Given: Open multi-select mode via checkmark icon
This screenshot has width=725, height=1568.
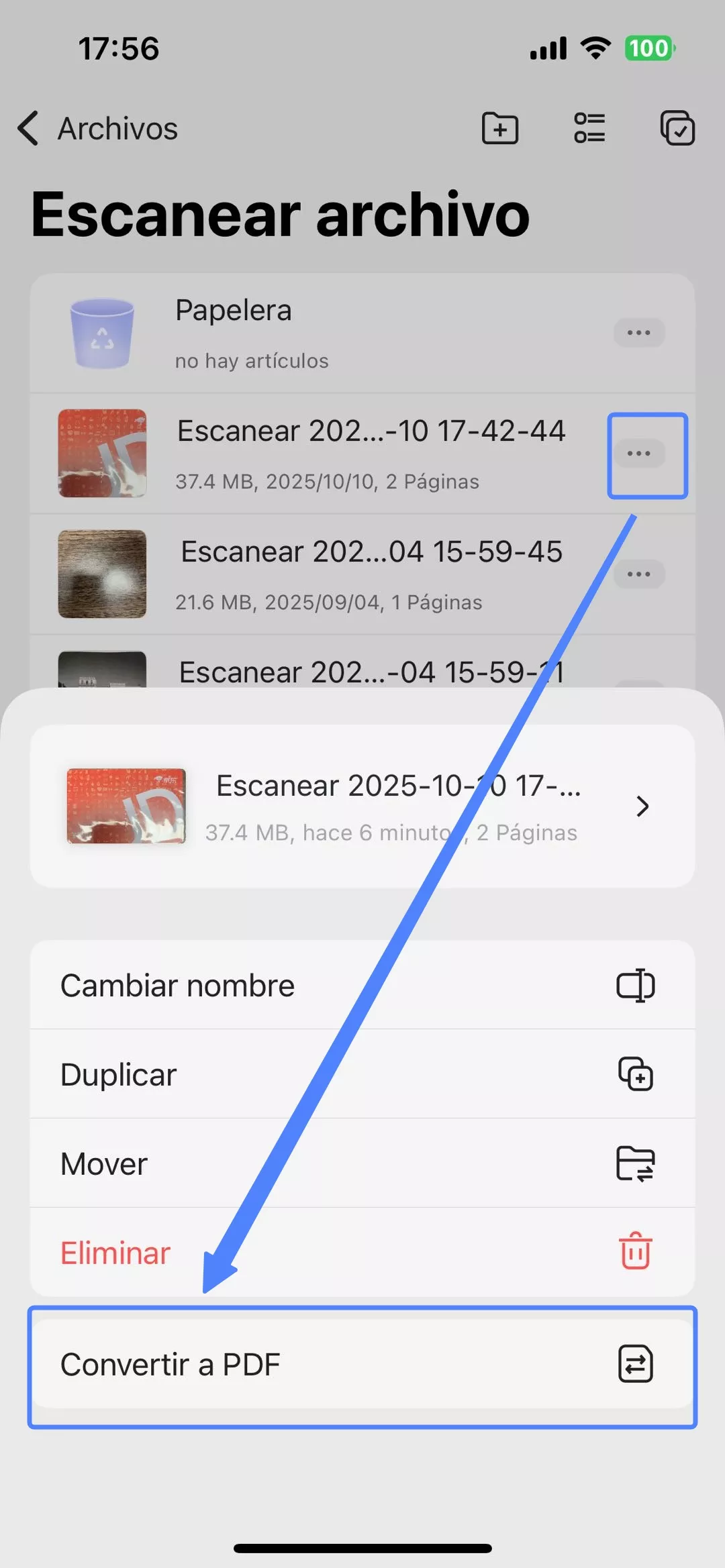Looking at the screenshot, I should pyautogui.click(x=678, y=128).
